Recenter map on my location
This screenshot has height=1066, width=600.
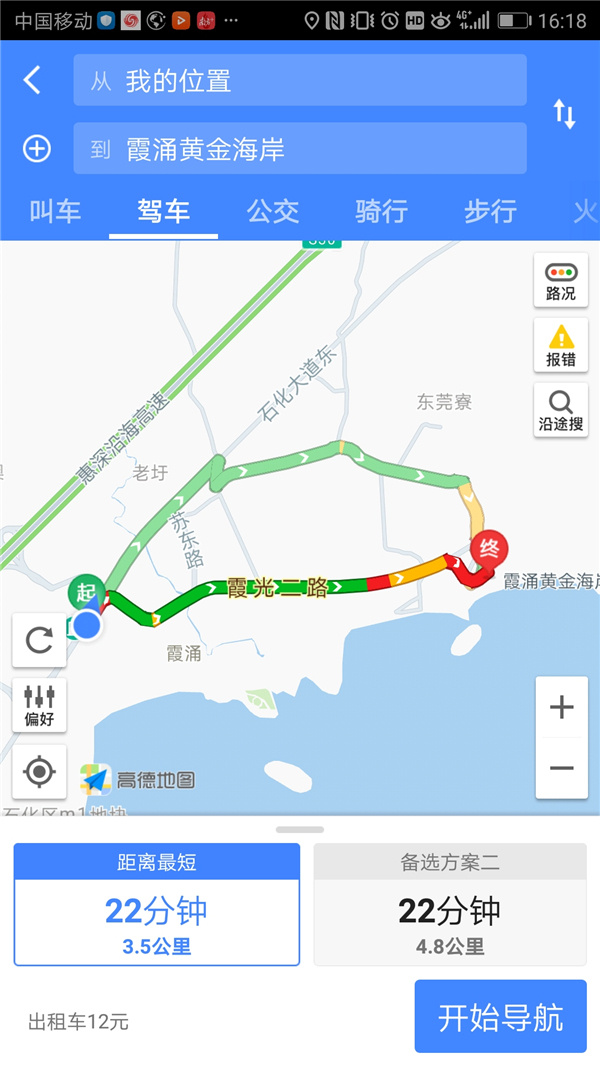click(x=39, y=771)
